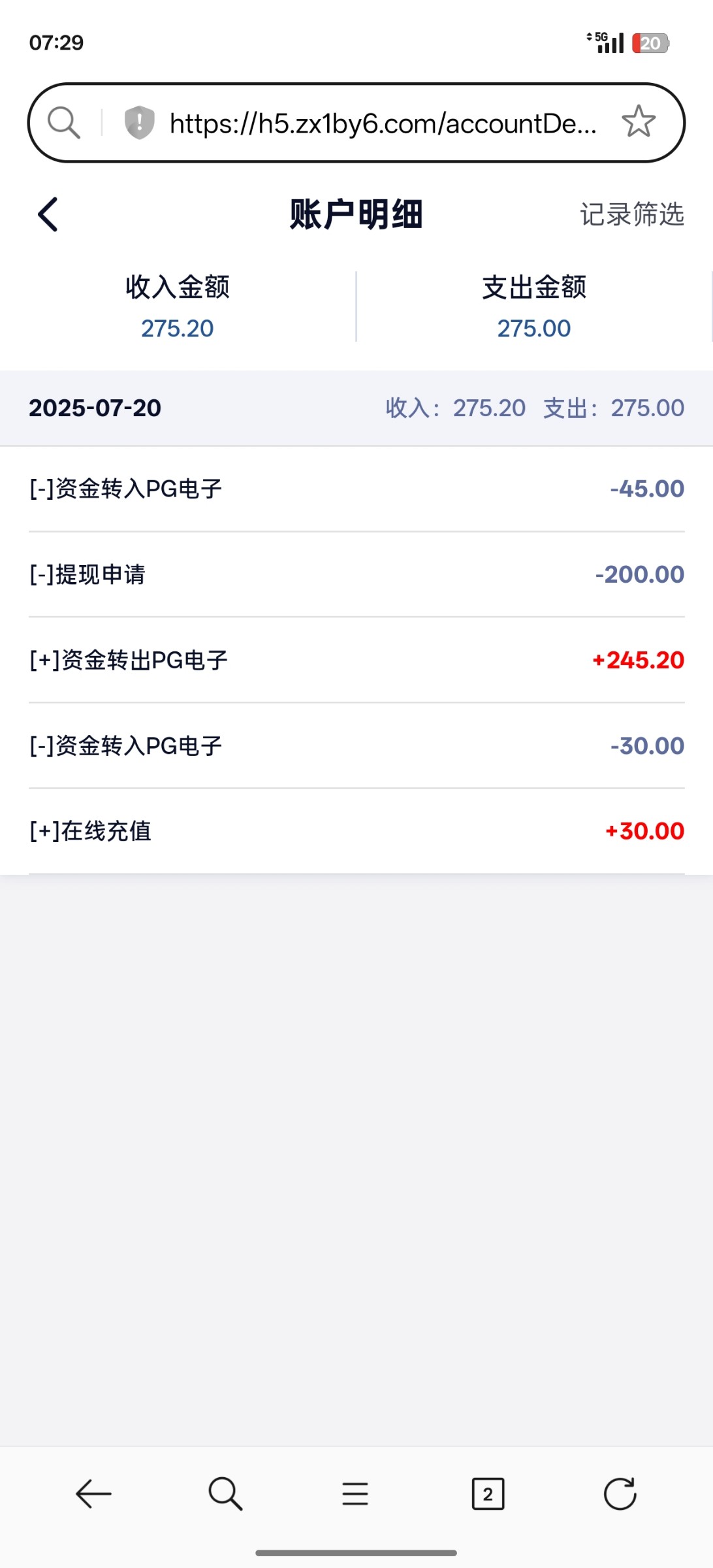Open the browser menu with three lines
The image size is (713, 1568).
(355, 1494)
